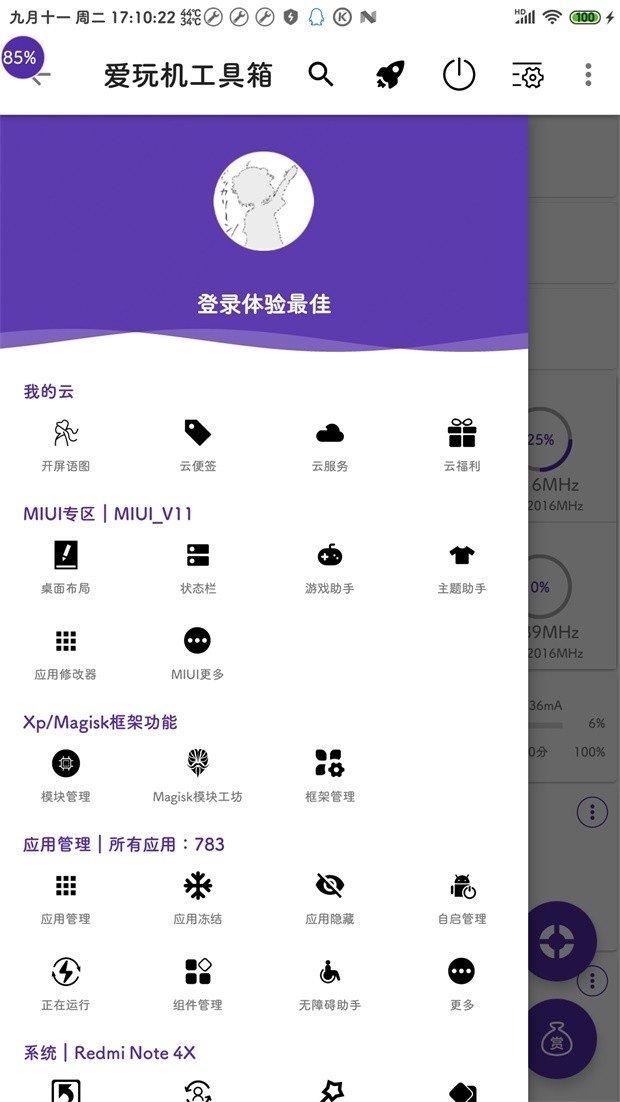The image size is (620, 1102).
Task: Open 云便签 cloud notes
Action: click(198, 444)
